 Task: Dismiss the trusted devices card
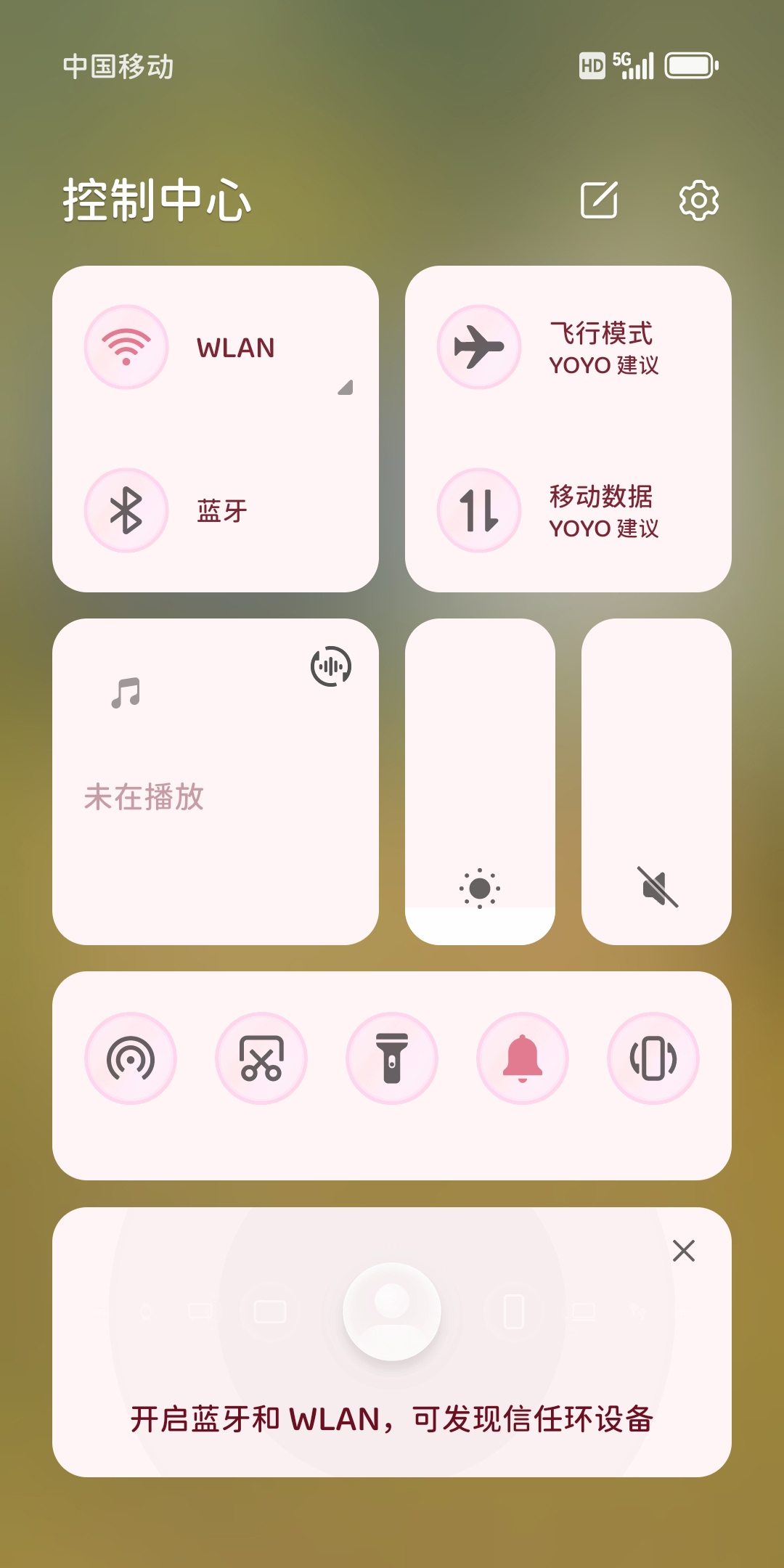[684, 1251]
